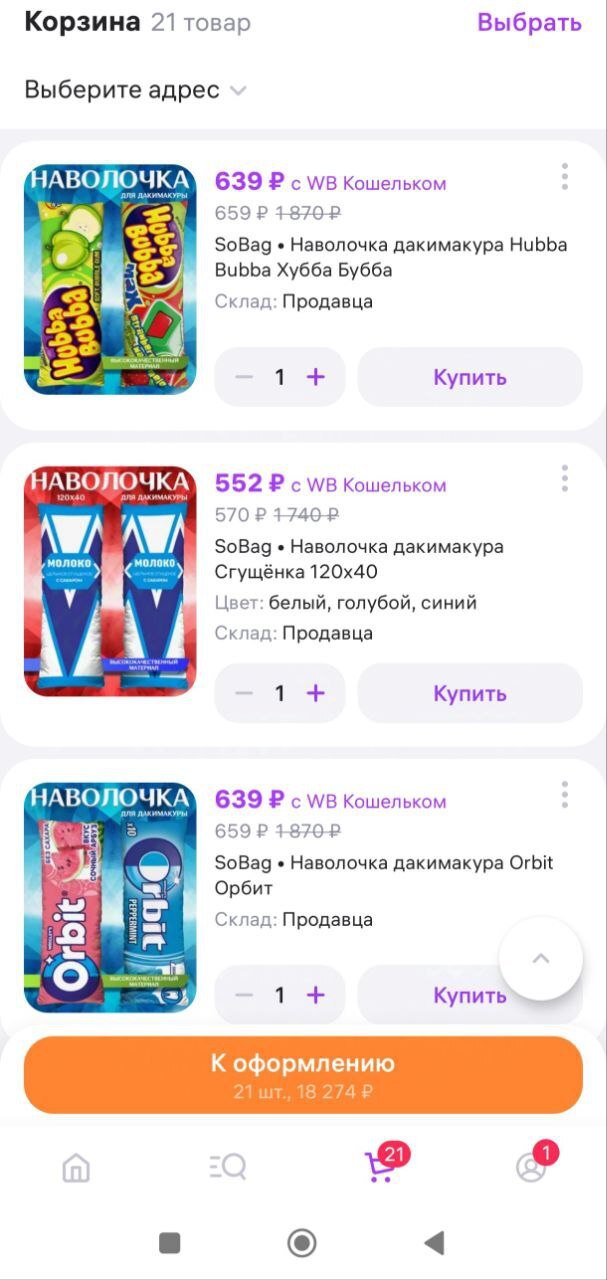Proceed to checkout with К оформлению
Viewport: 607px width, 1280px height.
tap(303, 1074)
